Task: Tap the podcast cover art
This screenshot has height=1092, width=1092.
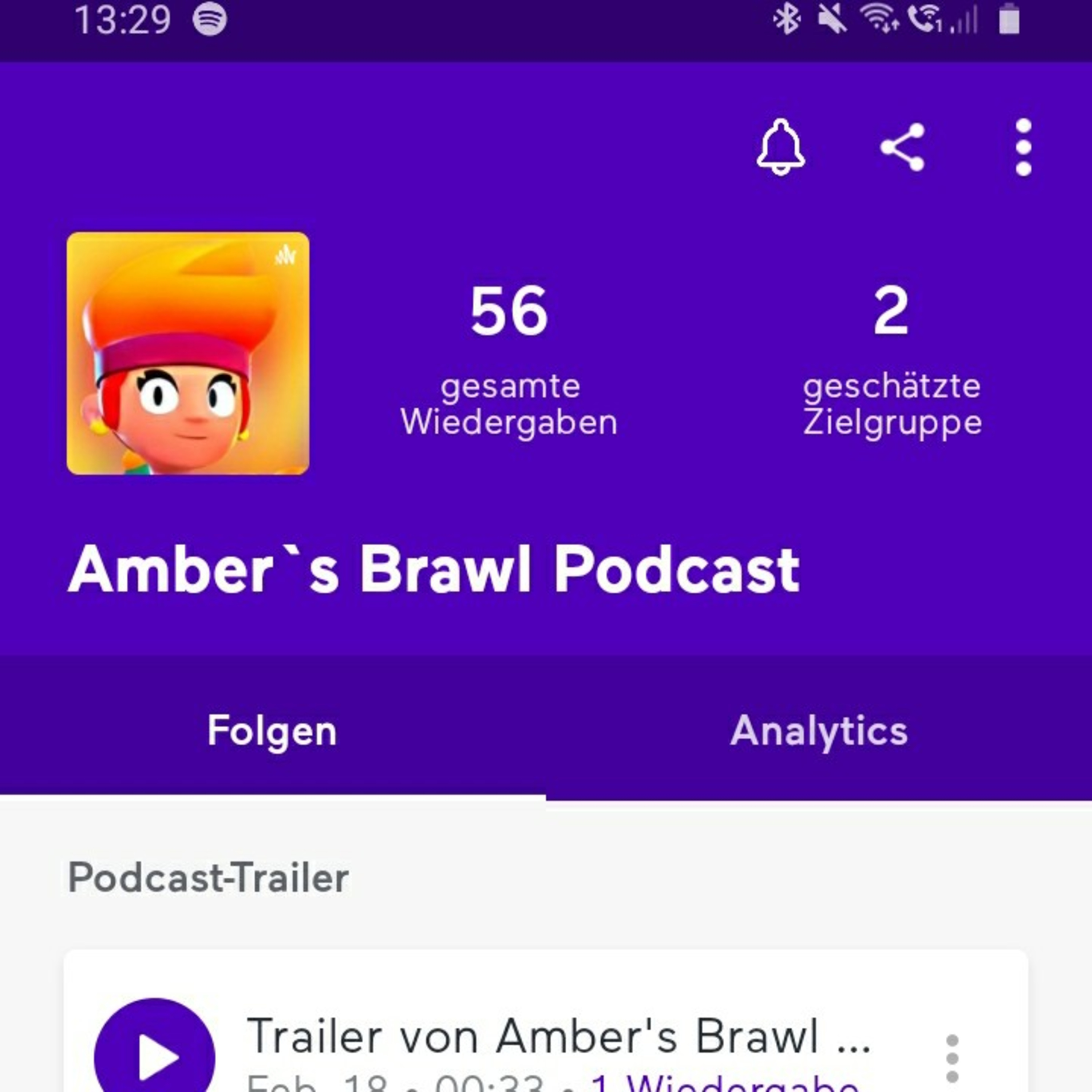Action: click(188, 354)
